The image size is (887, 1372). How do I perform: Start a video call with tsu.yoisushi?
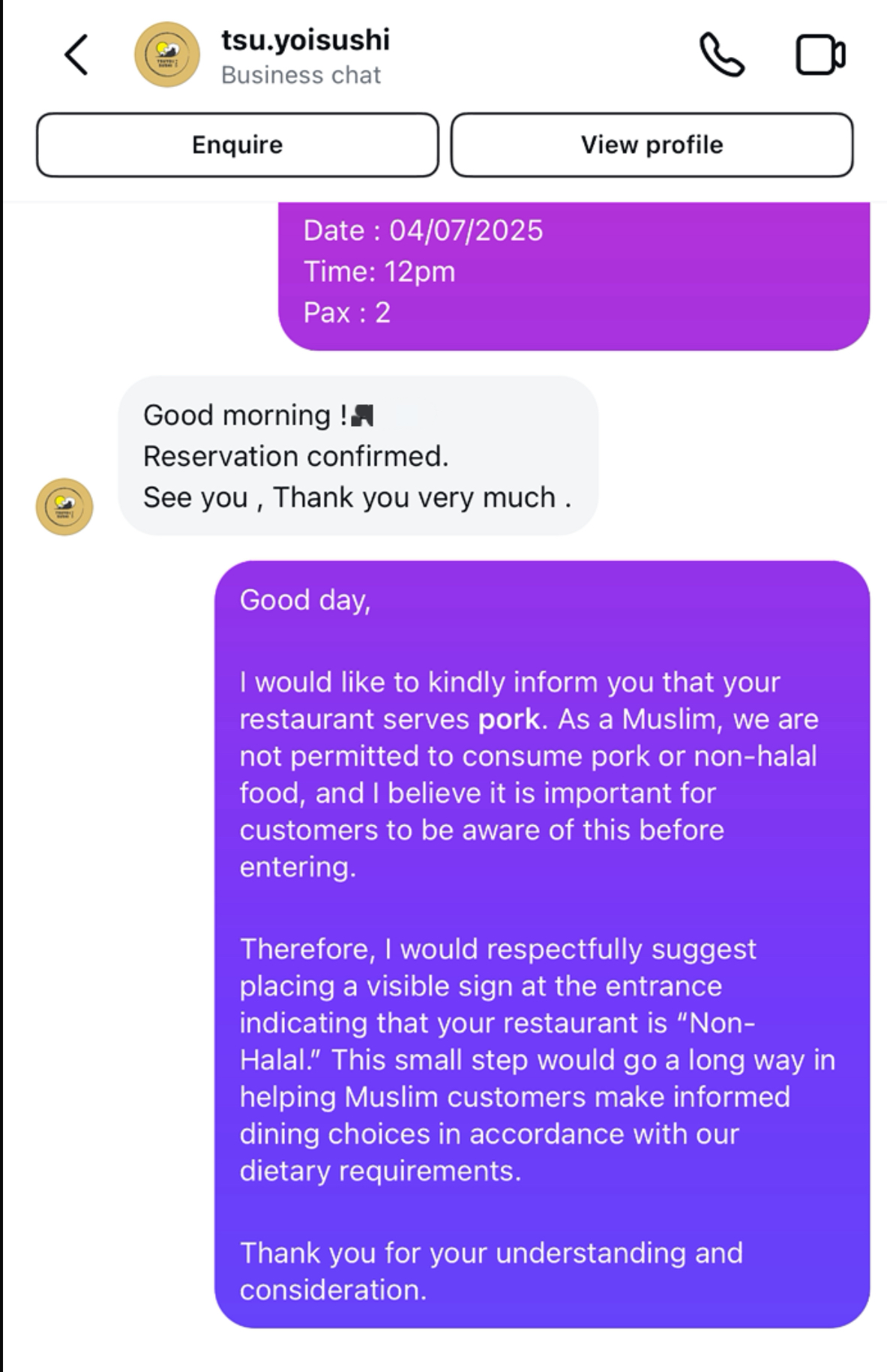coord(820,56)
